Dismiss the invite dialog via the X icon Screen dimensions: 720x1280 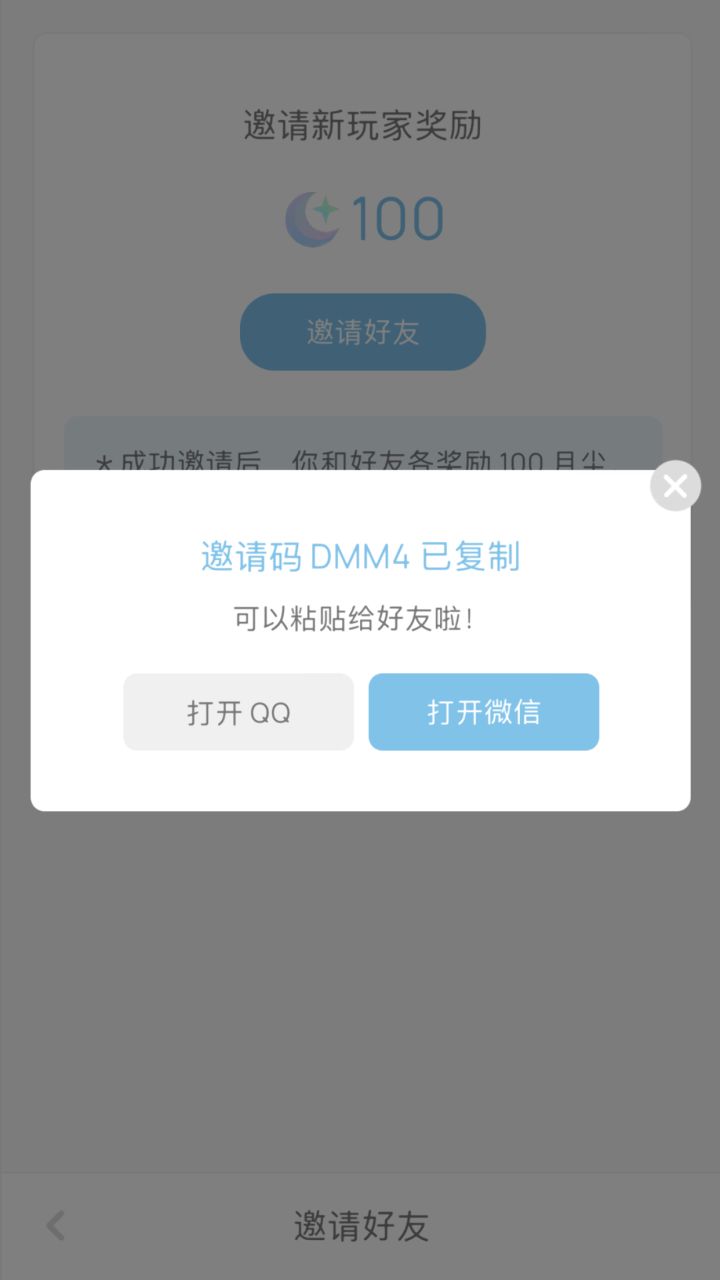674,485
